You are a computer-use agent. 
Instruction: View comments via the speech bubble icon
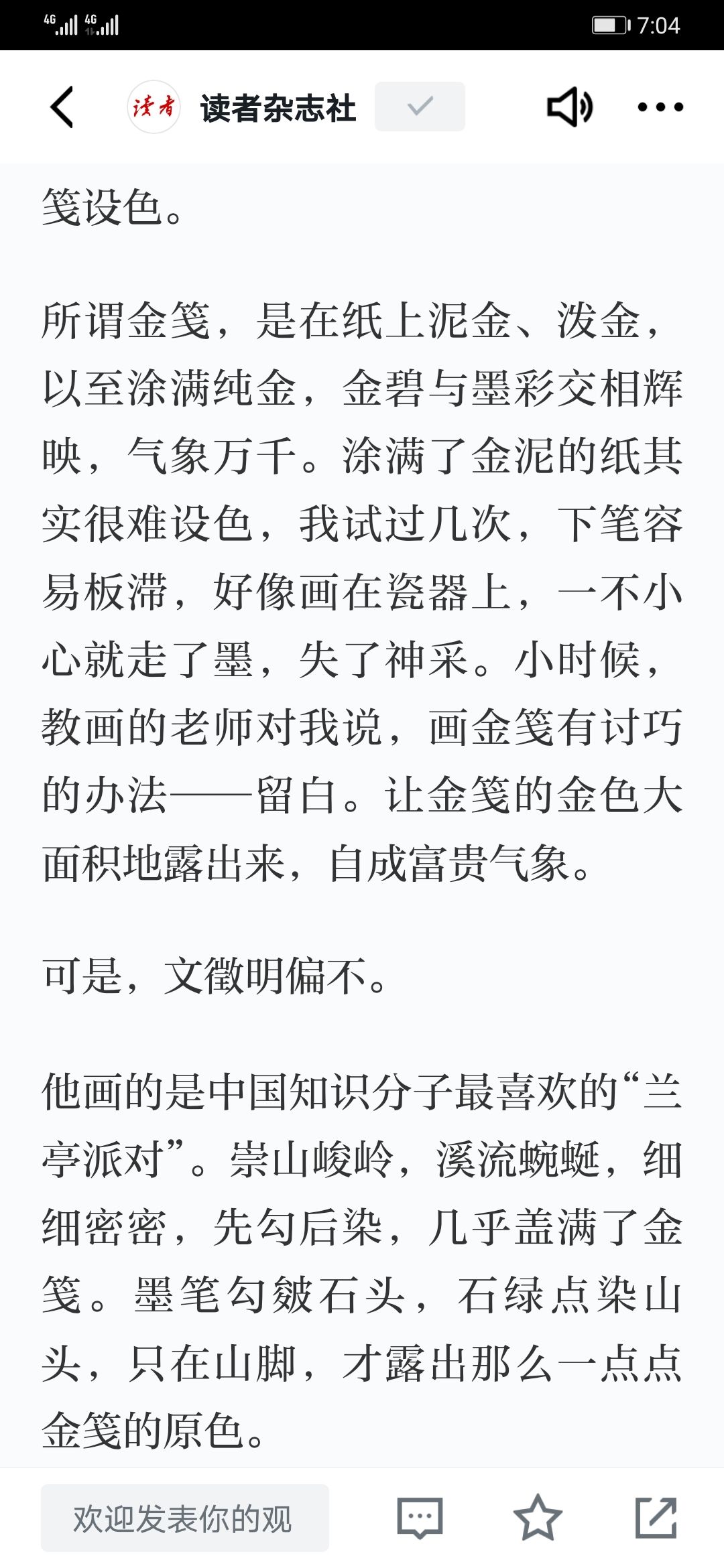click(420, 1518)
